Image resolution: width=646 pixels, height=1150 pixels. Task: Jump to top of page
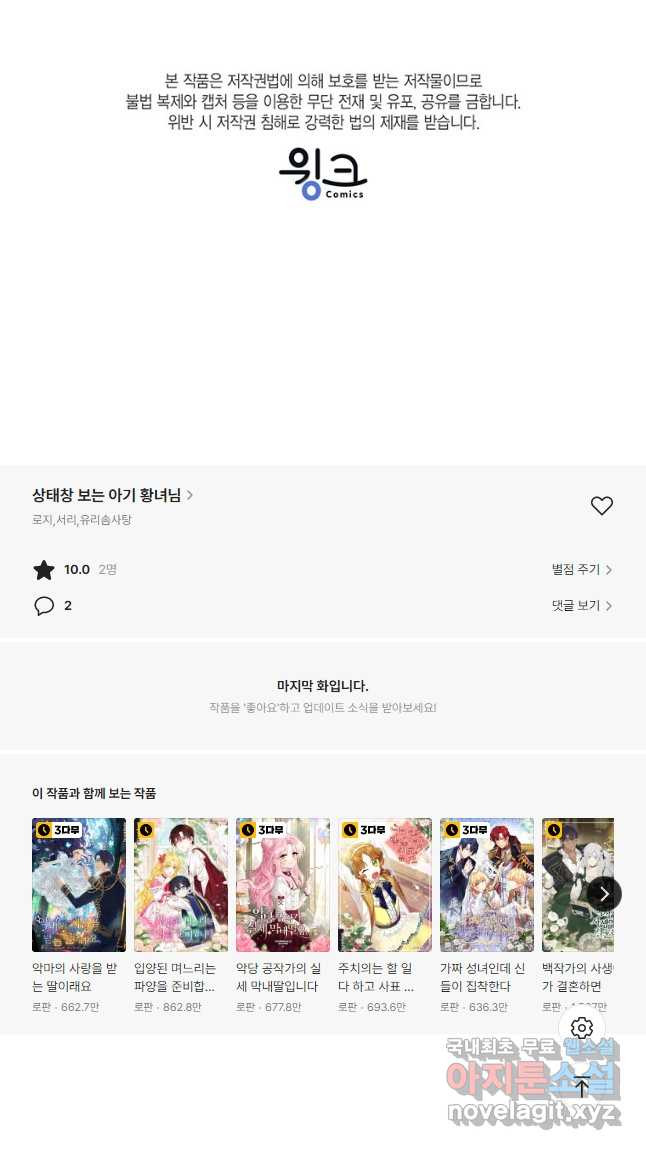tap(582, 1087)
